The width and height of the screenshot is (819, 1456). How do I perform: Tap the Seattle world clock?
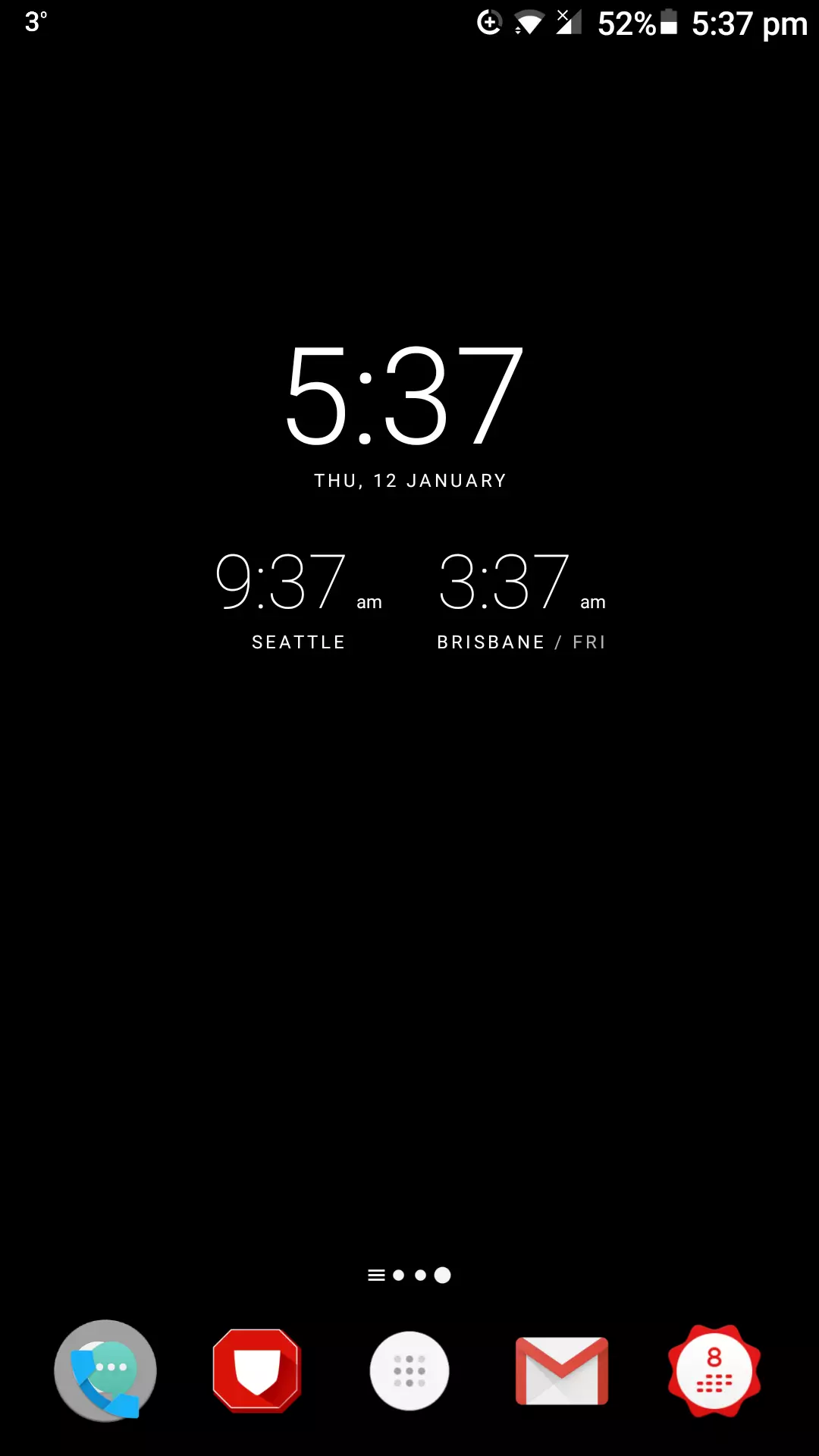[x=298, y=599]
